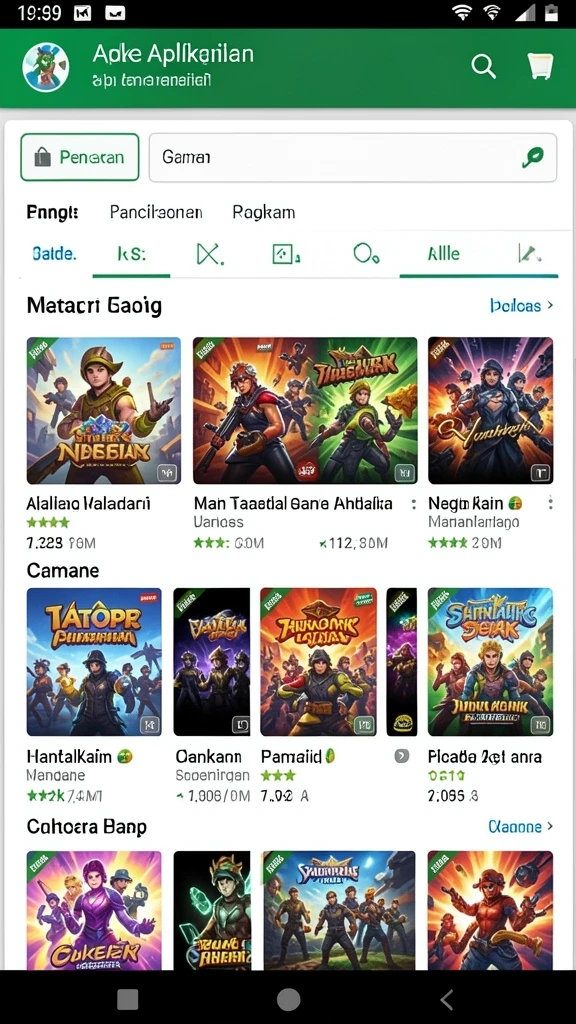Open the shopping cart icon
Viewport: 576px width, 1024px height.
click(x=540, y=67)
